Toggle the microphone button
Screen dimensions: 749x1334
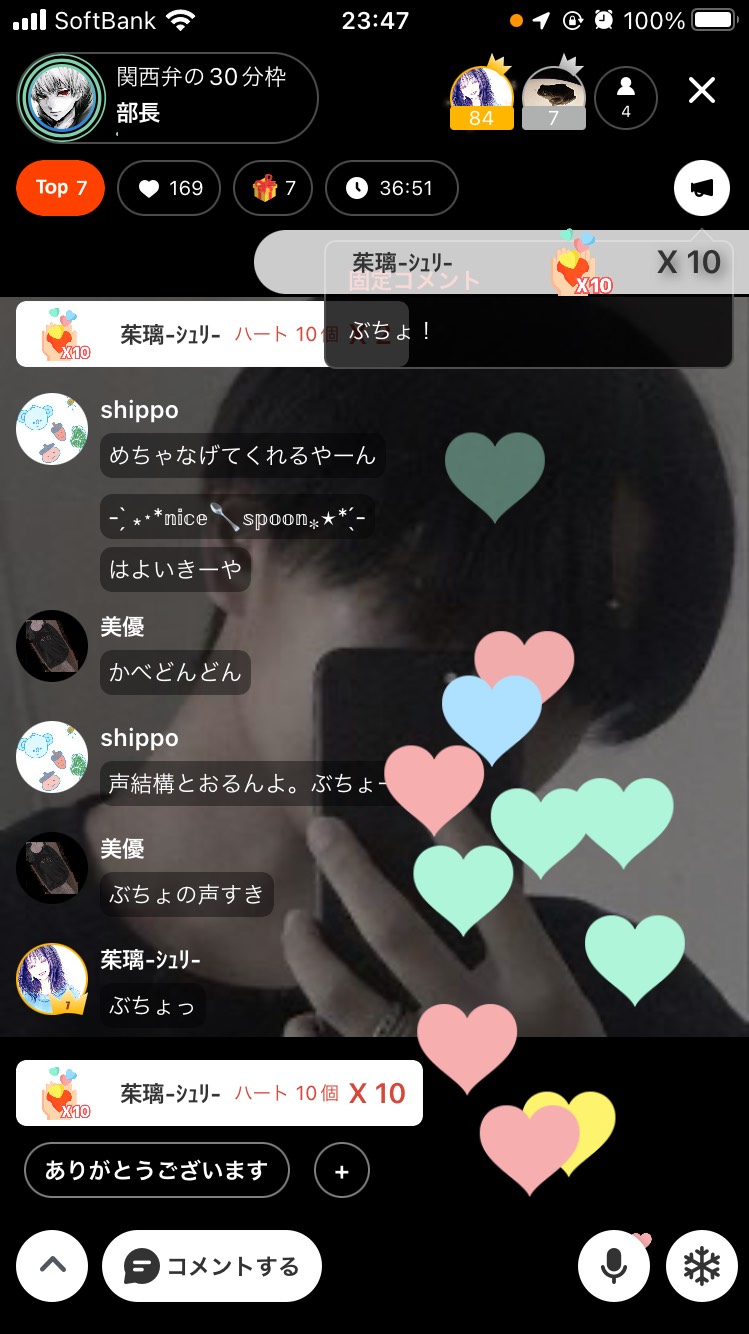click(x=614, y=1266)
